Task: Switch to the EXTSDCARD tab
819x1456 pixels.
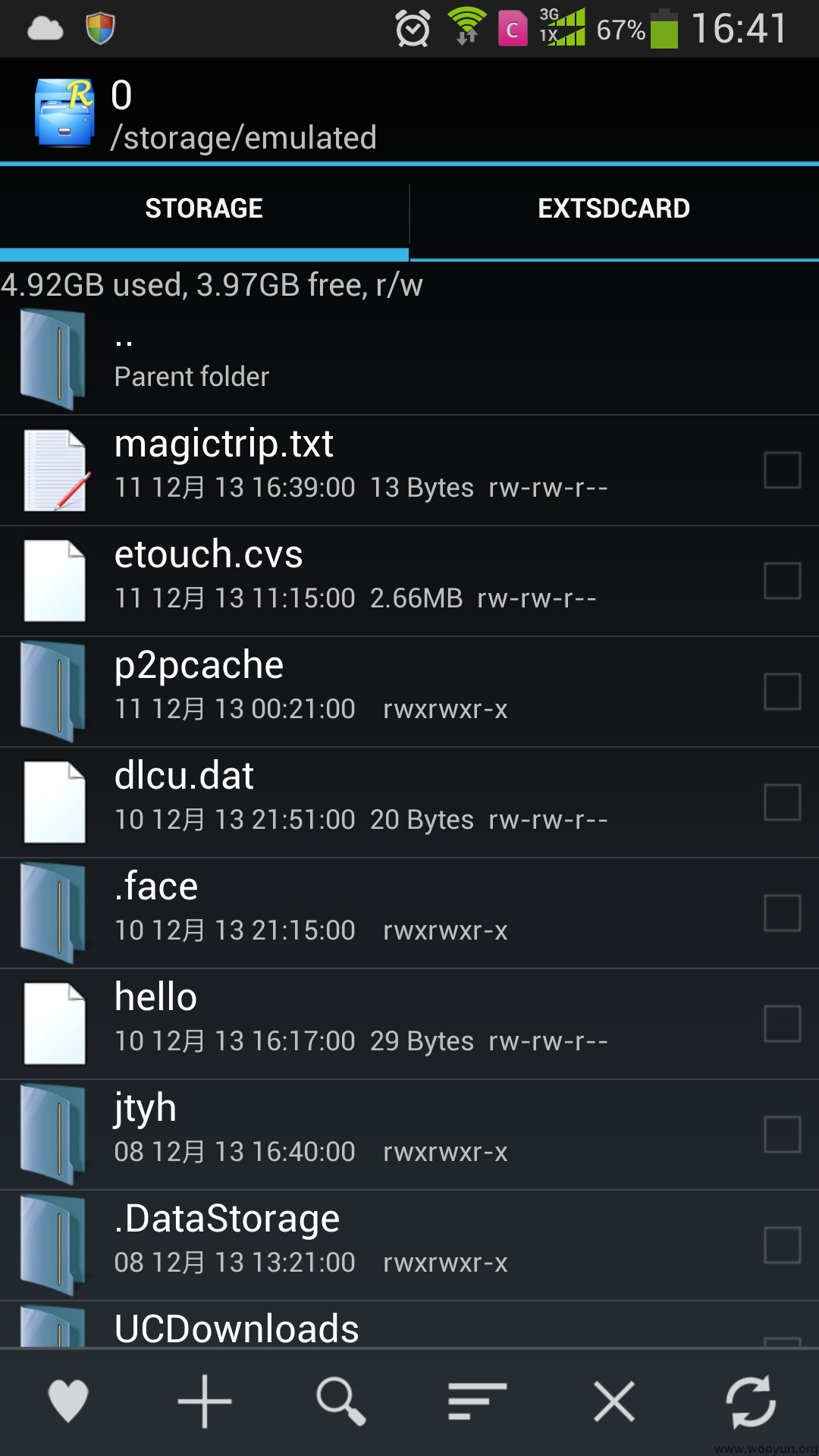Action: pyautogui.click(x=614, y=209)
